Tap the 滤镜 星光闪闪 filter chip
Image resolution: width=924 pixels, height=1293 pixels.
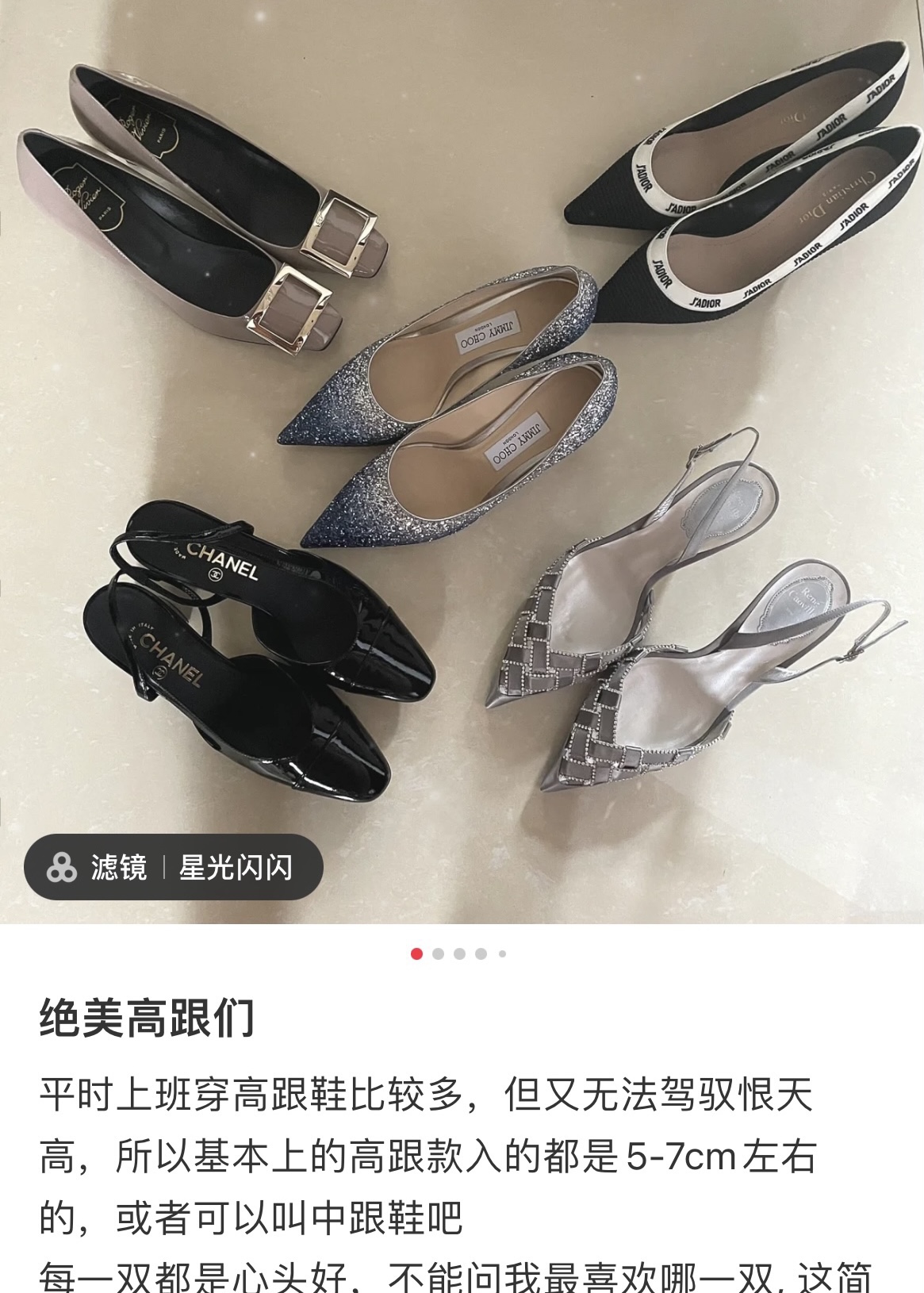click(173, 867)
